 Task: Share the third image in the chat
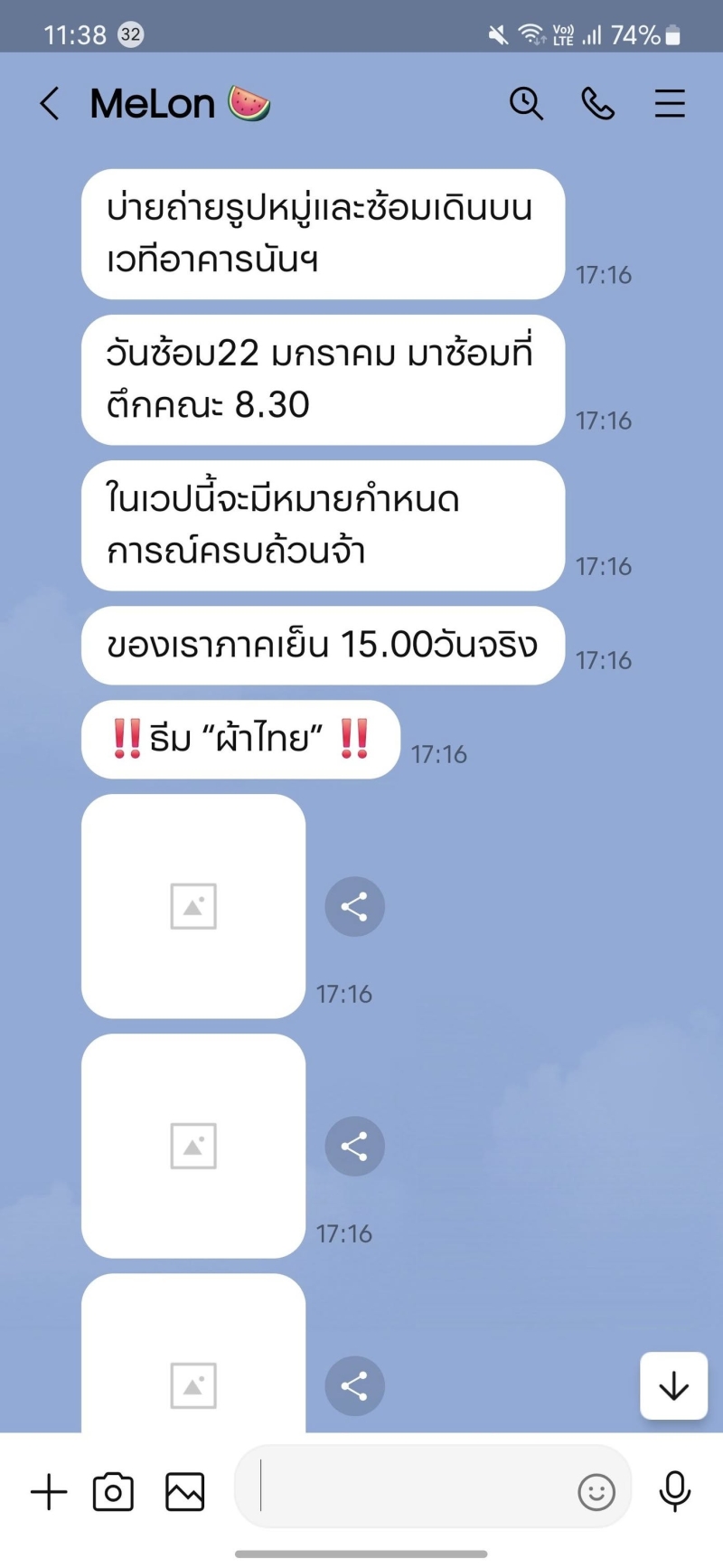[x=354, y=1385]
